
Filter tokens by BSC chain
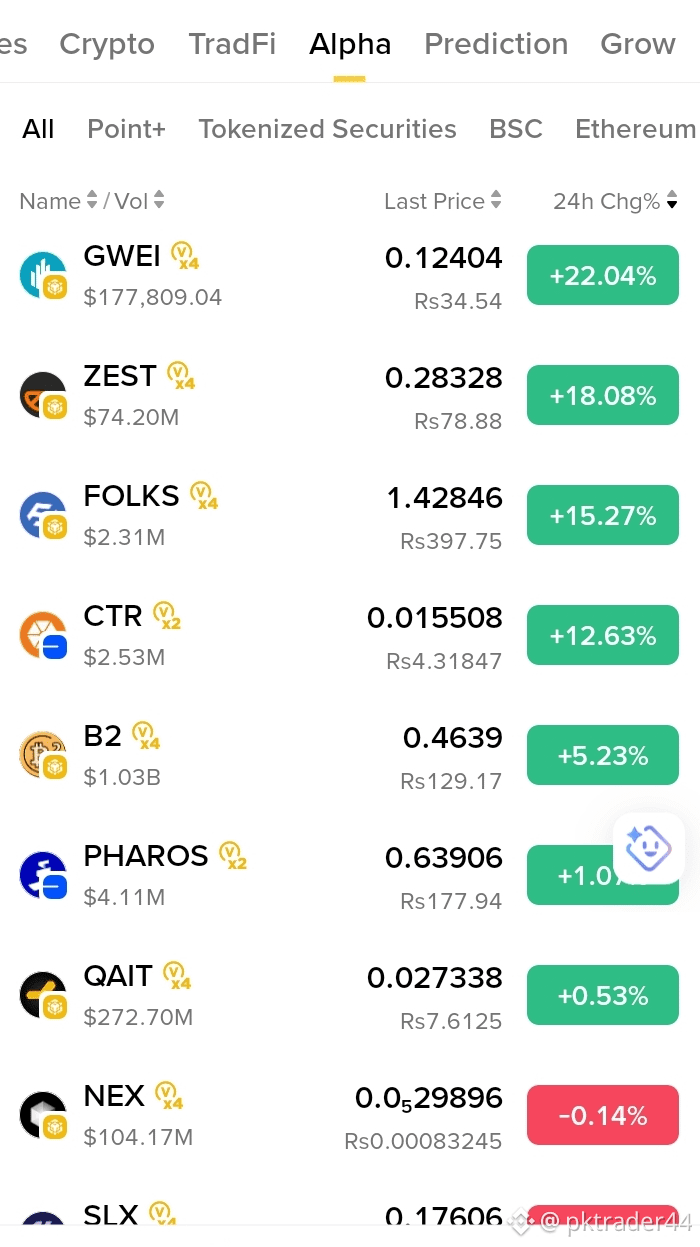[516, 129]
